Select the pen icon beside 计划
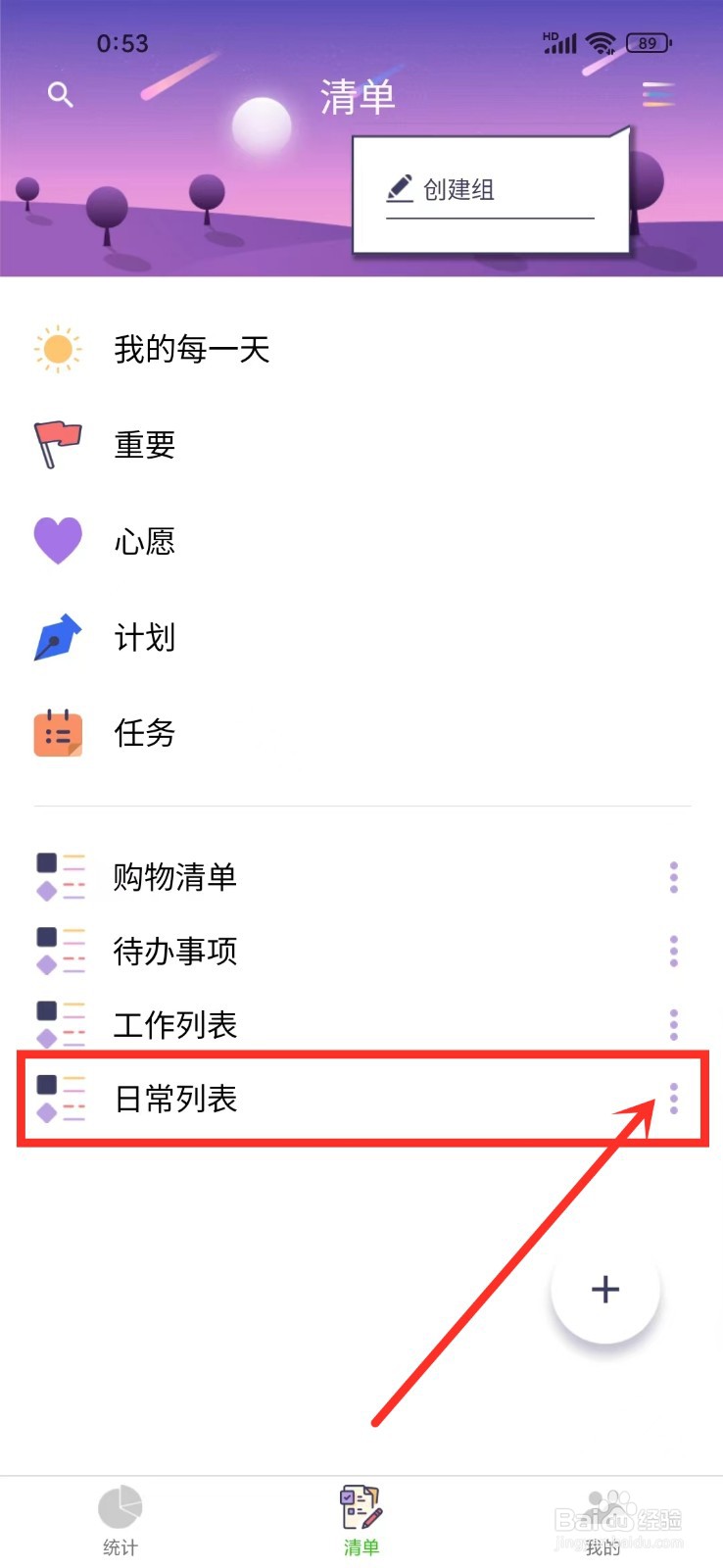Viewport: 723px width, 1568px height. [x=57, y=636]
